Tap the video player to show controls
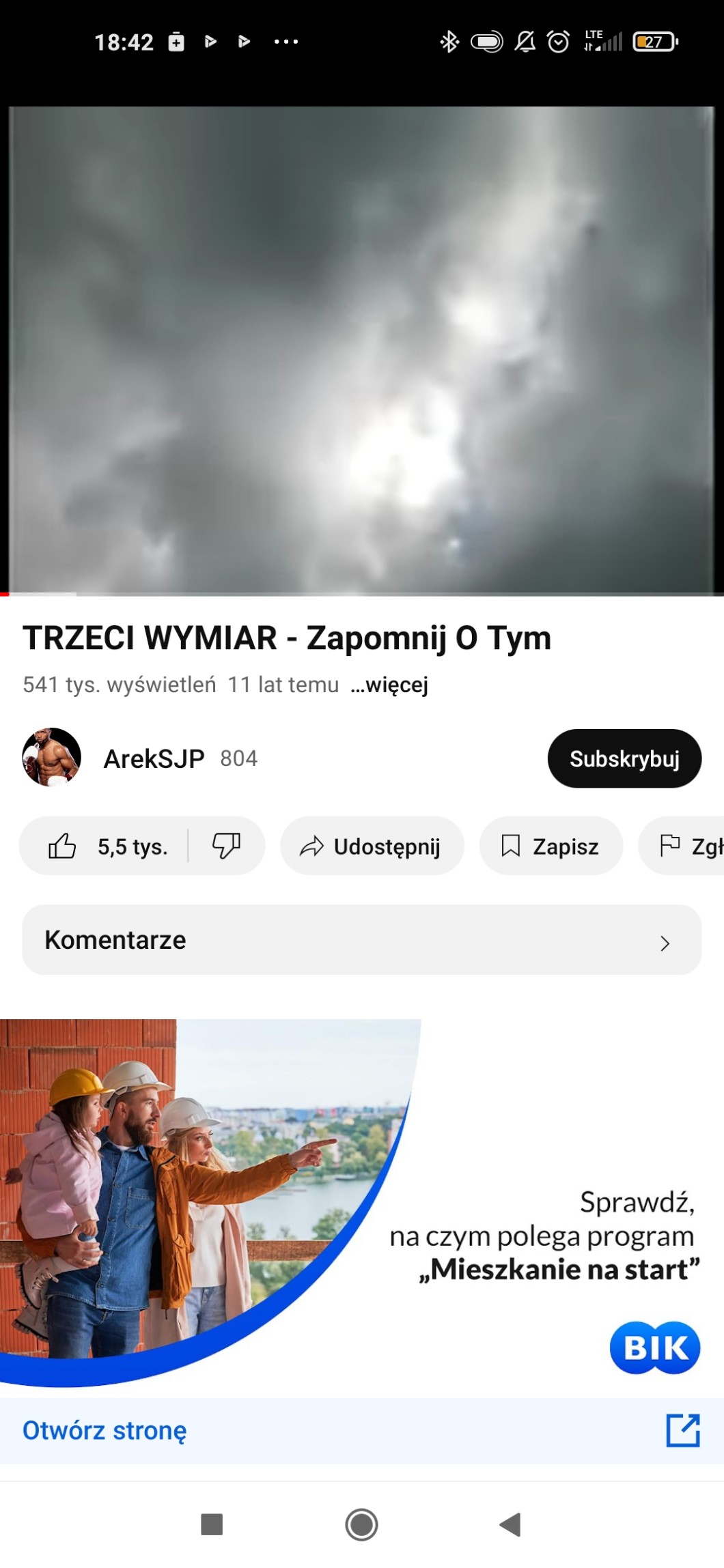 tap(362, 350)
